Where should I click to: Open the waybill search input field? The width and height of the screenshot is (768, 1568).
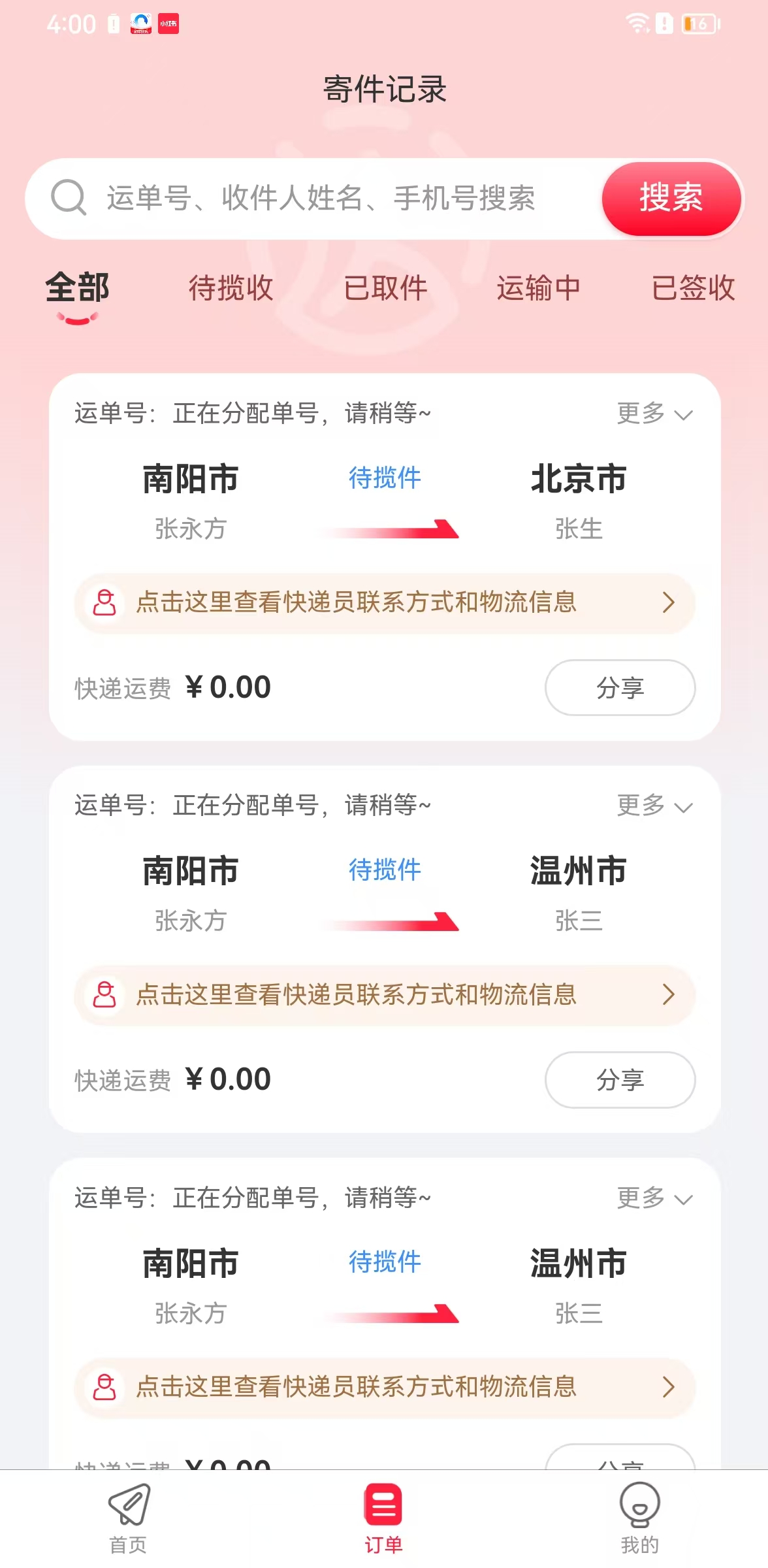point(320,198)
